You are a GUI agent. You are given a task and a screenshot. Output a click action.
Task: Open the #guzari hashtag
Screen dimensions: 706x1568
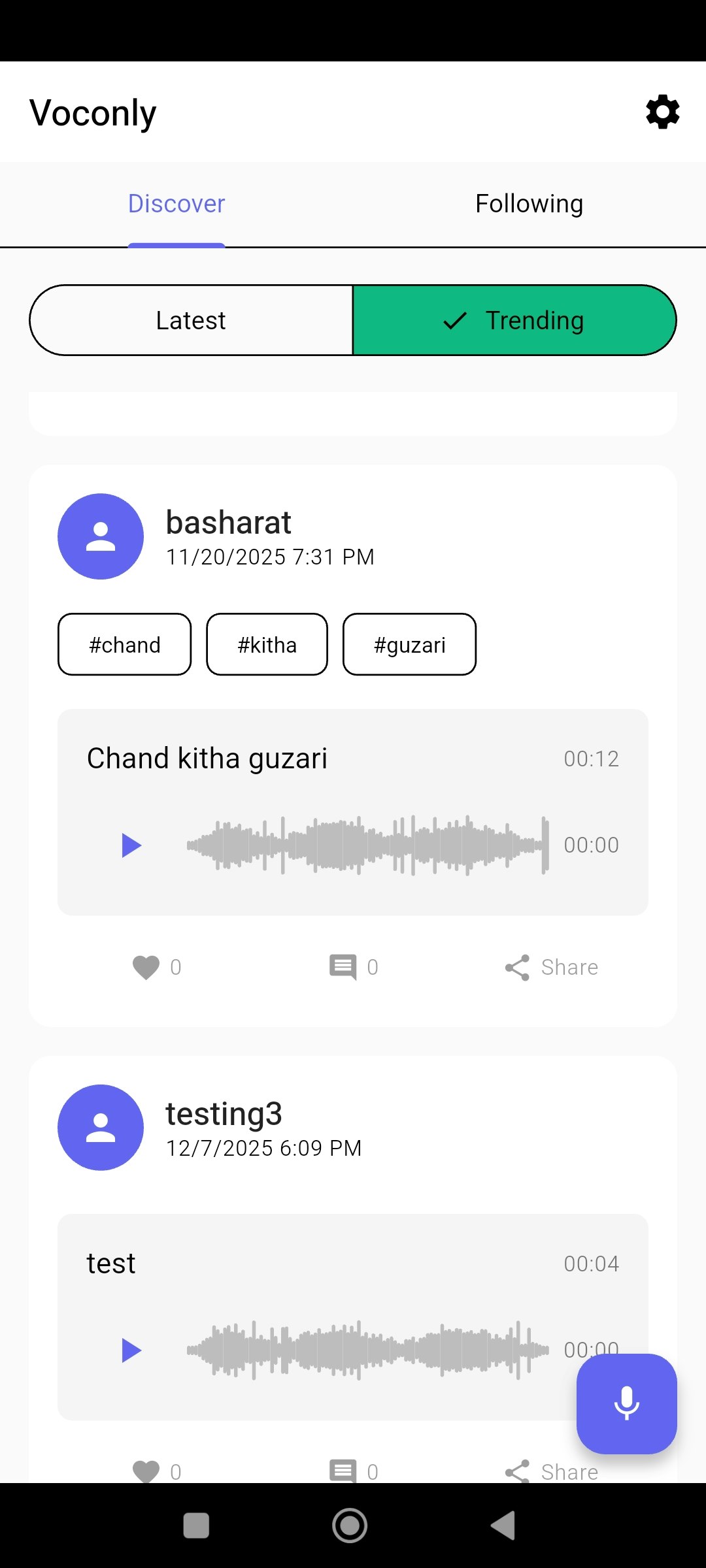click(409, 644)
